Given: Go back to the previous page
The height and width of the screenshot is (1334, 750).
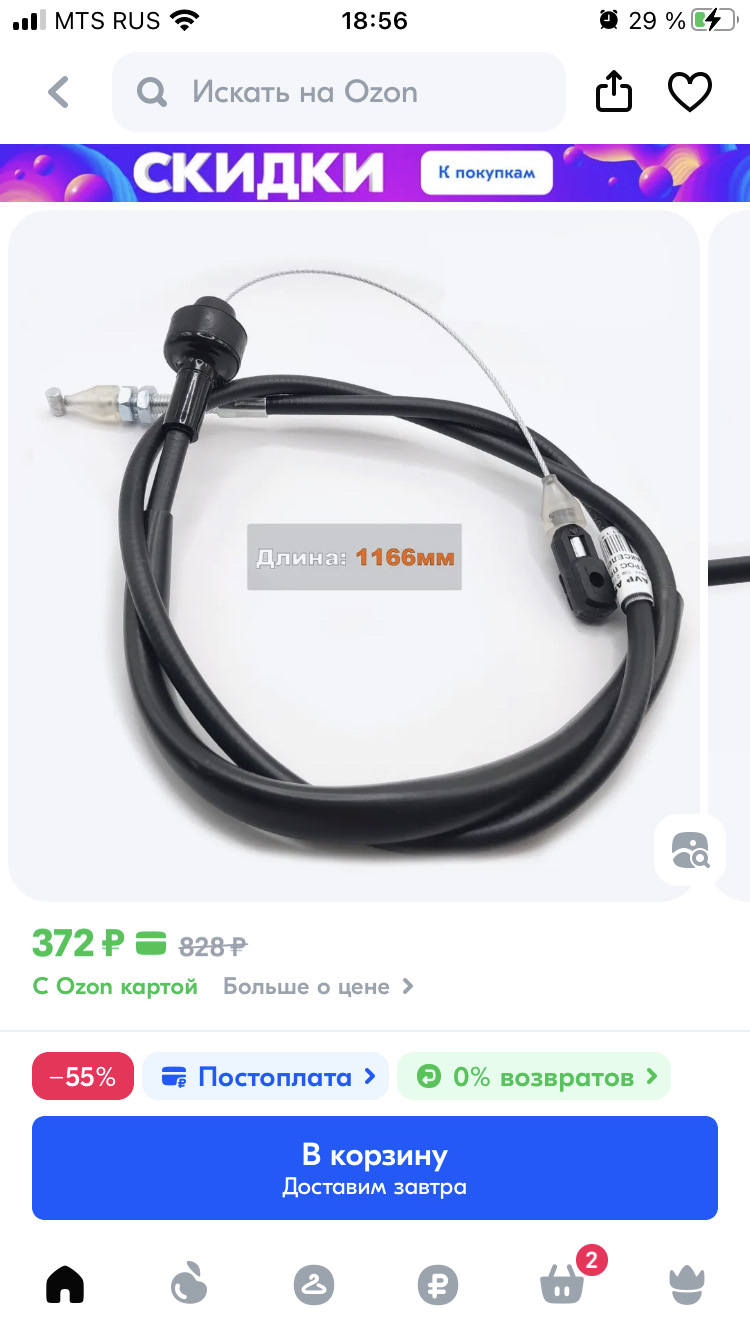Looking at the screenshot, I should click(x=59, y=93).
